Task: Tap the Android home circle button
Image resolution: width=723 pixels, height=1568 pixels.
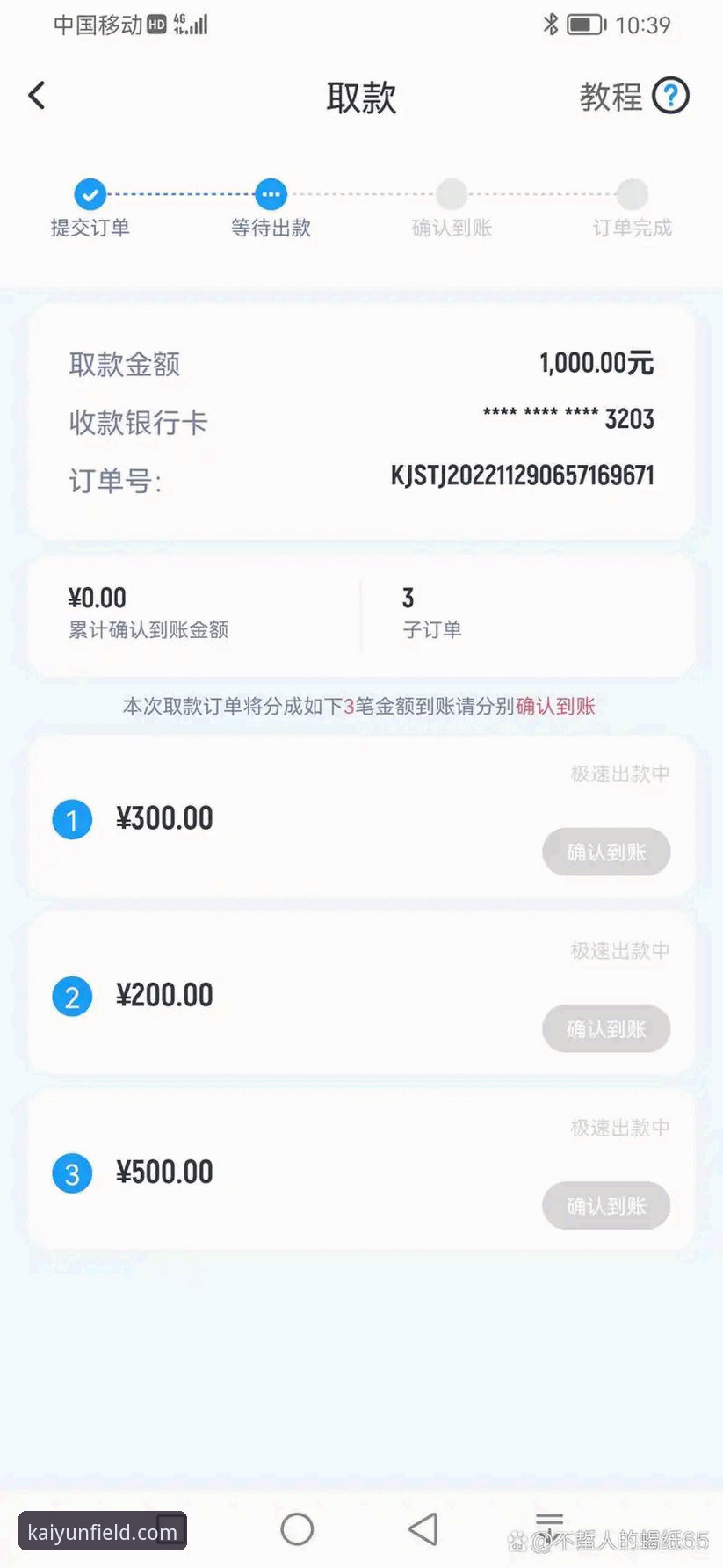Action: 298,1529
